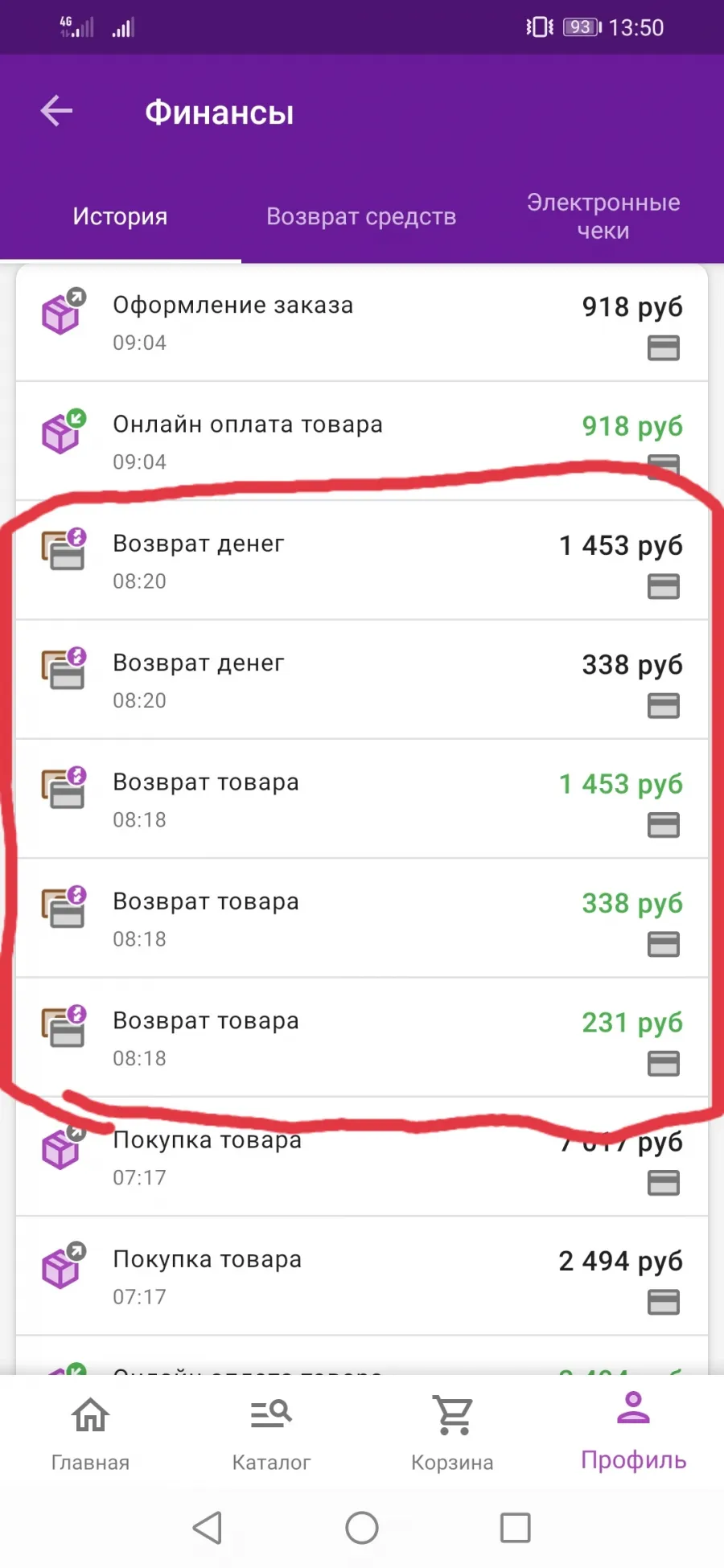
Task: Select the История tab
Action: (x=120, y=216)
